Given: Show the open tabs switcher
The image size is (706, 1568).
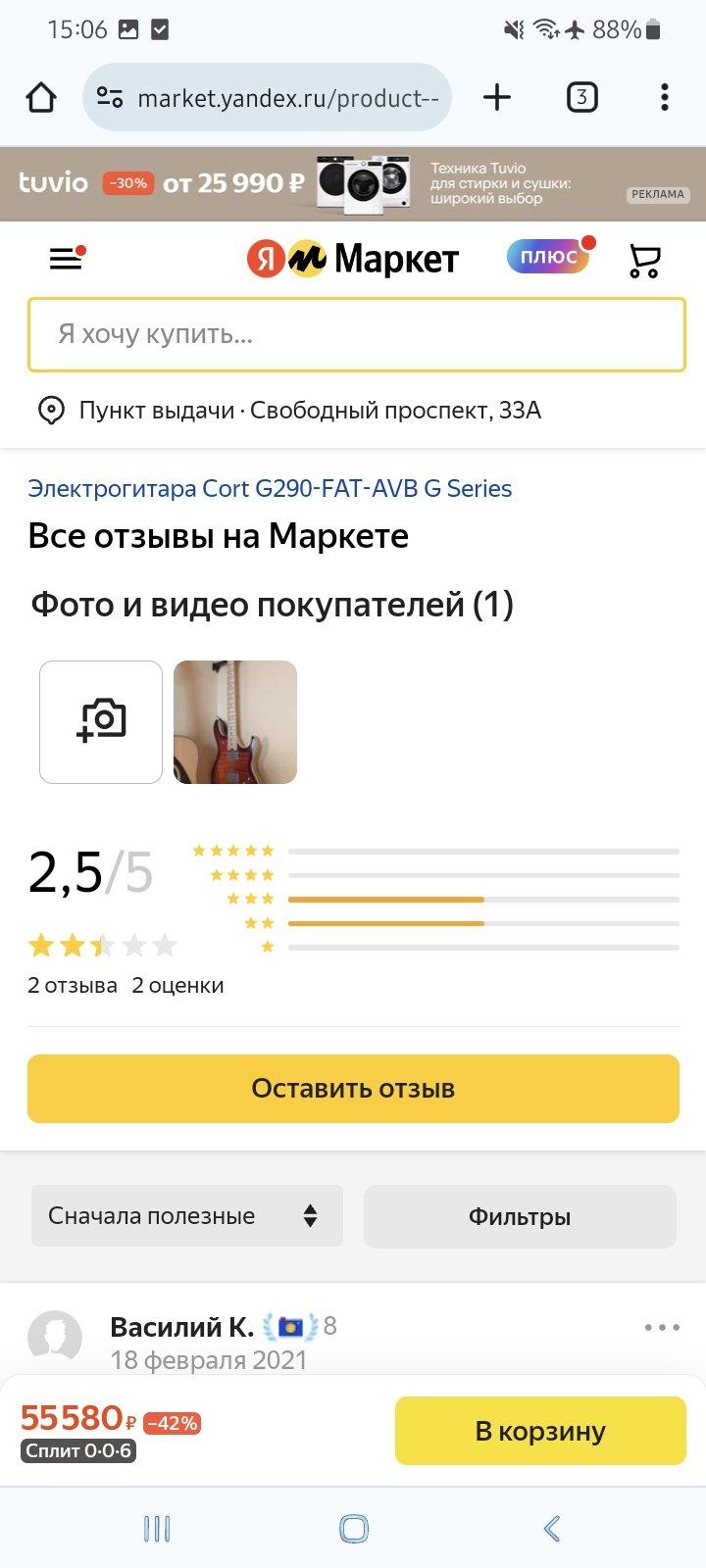Looking at the screenshot, I should point(581,97).
